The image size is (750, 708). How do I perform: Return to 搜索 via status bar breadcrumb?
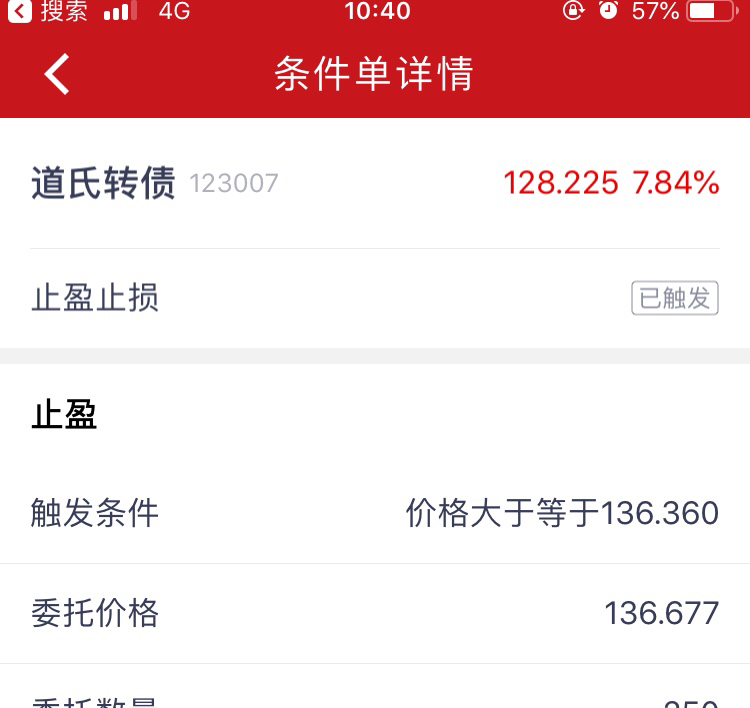[x=48, y=12]
